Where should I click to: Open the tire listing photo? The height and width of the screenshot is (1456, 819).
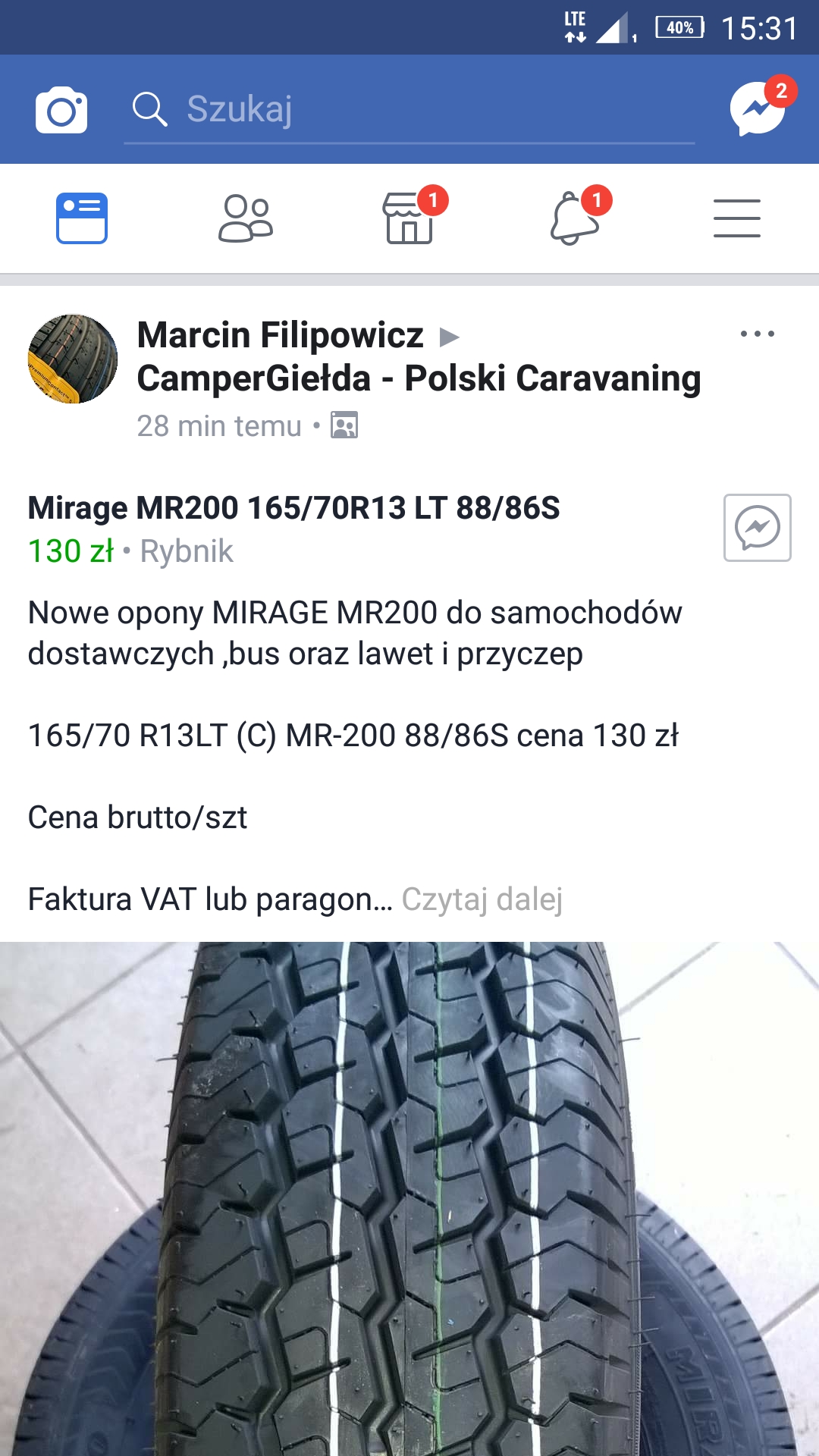click(x=409, y=1198)
